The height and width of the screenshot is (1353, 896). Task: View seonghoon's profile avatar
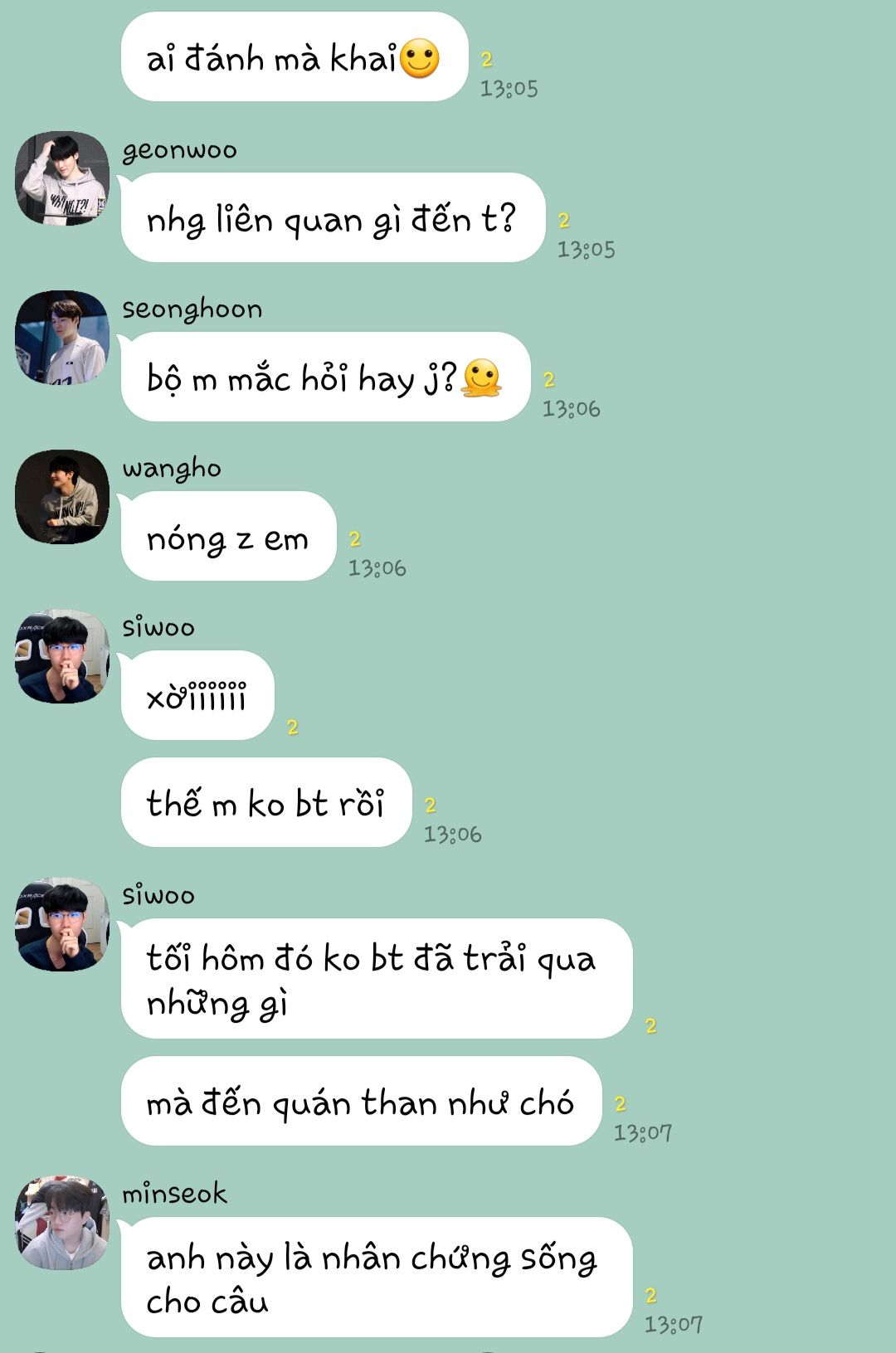click(x=62, y=338)
